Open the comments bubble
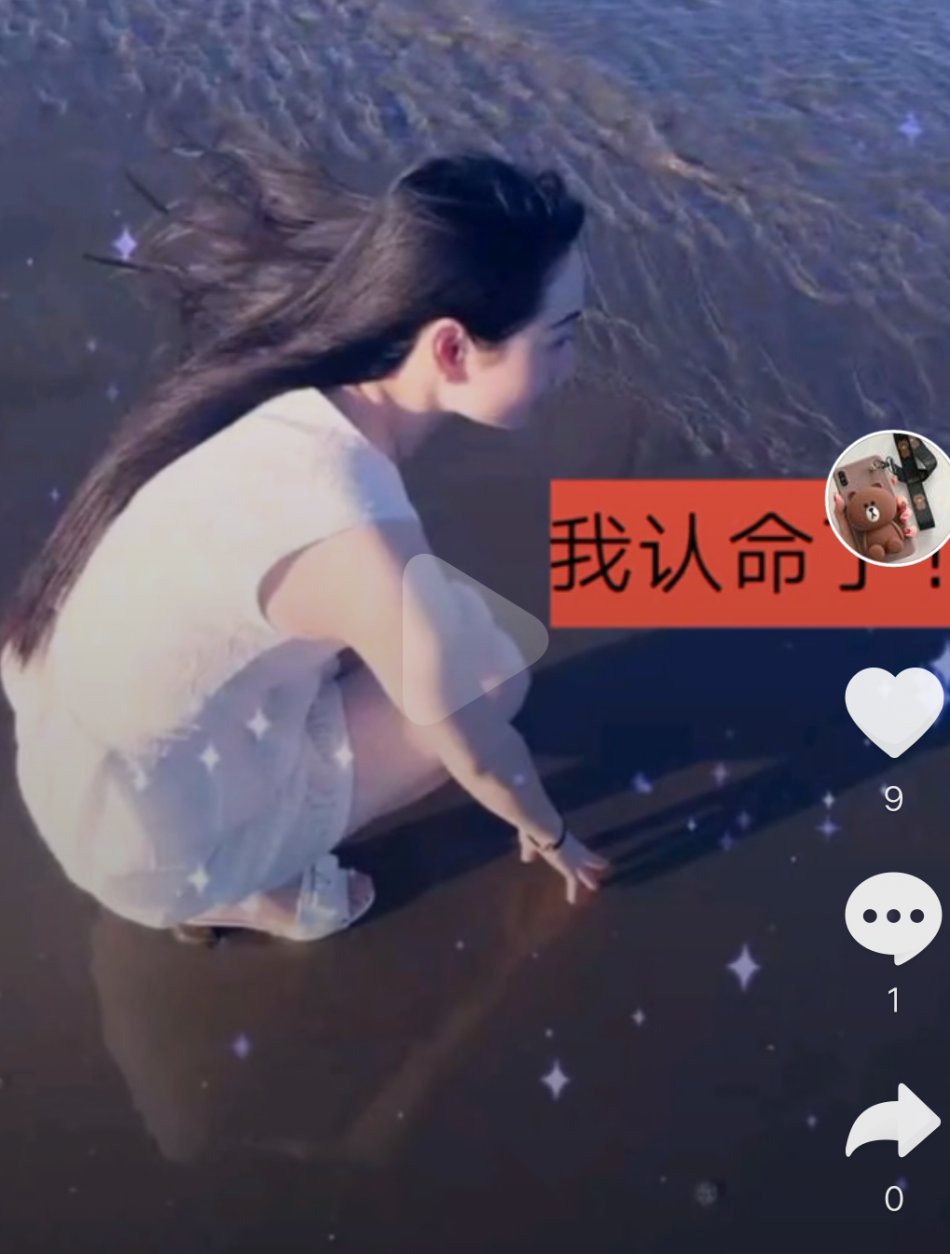 click(x=893, y=917)
